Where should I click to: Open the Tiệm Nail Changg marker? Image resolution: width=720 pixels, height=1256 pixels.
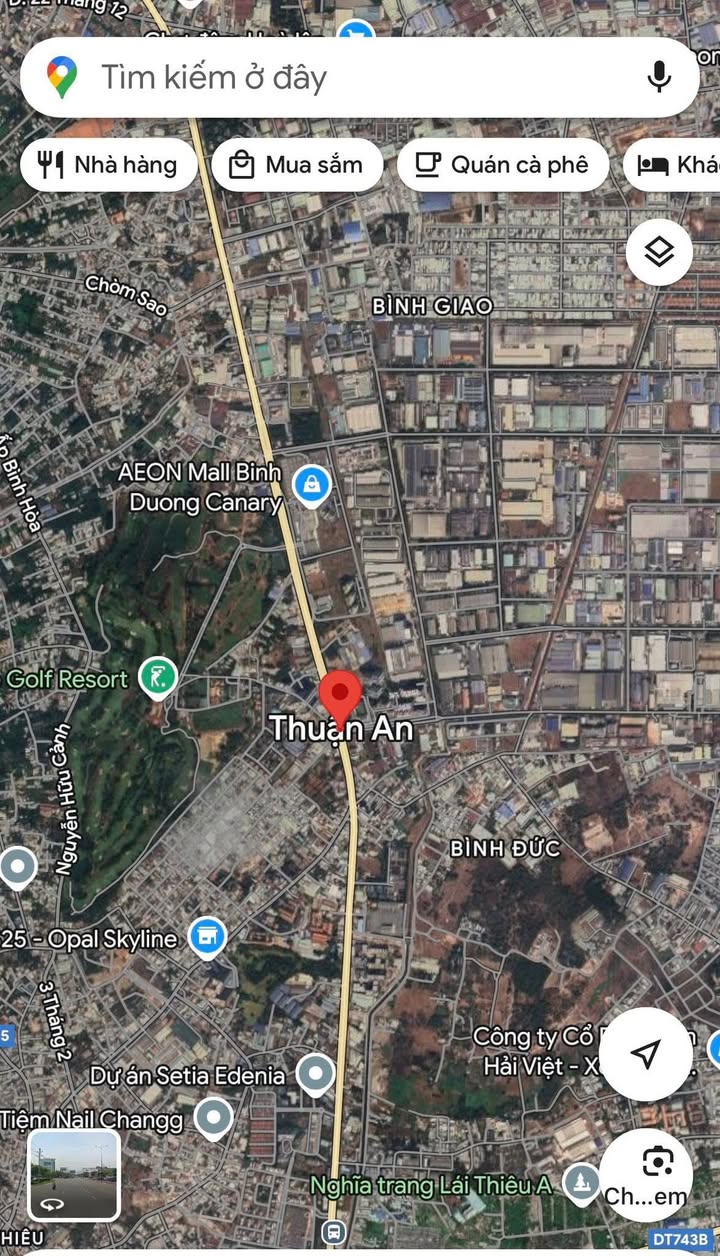pos(213,1117)
